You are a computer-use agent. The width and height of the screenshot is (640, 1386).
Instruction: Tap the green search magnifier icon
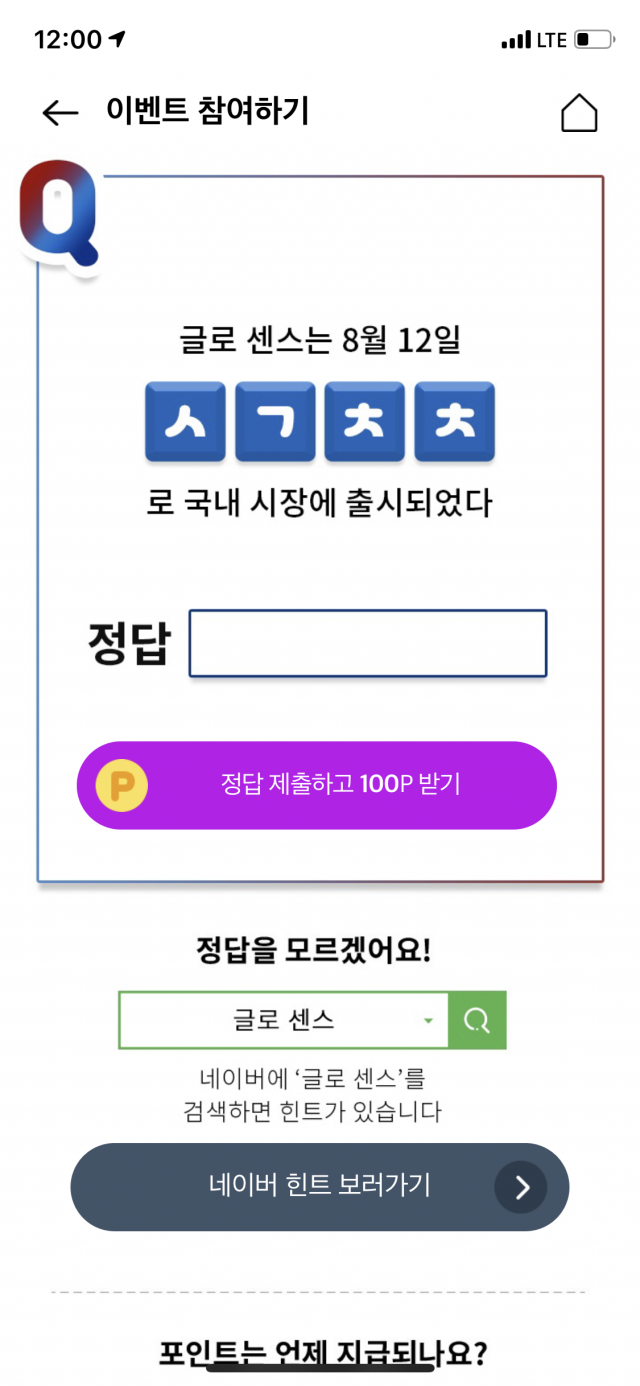[x=478, y=1020]
